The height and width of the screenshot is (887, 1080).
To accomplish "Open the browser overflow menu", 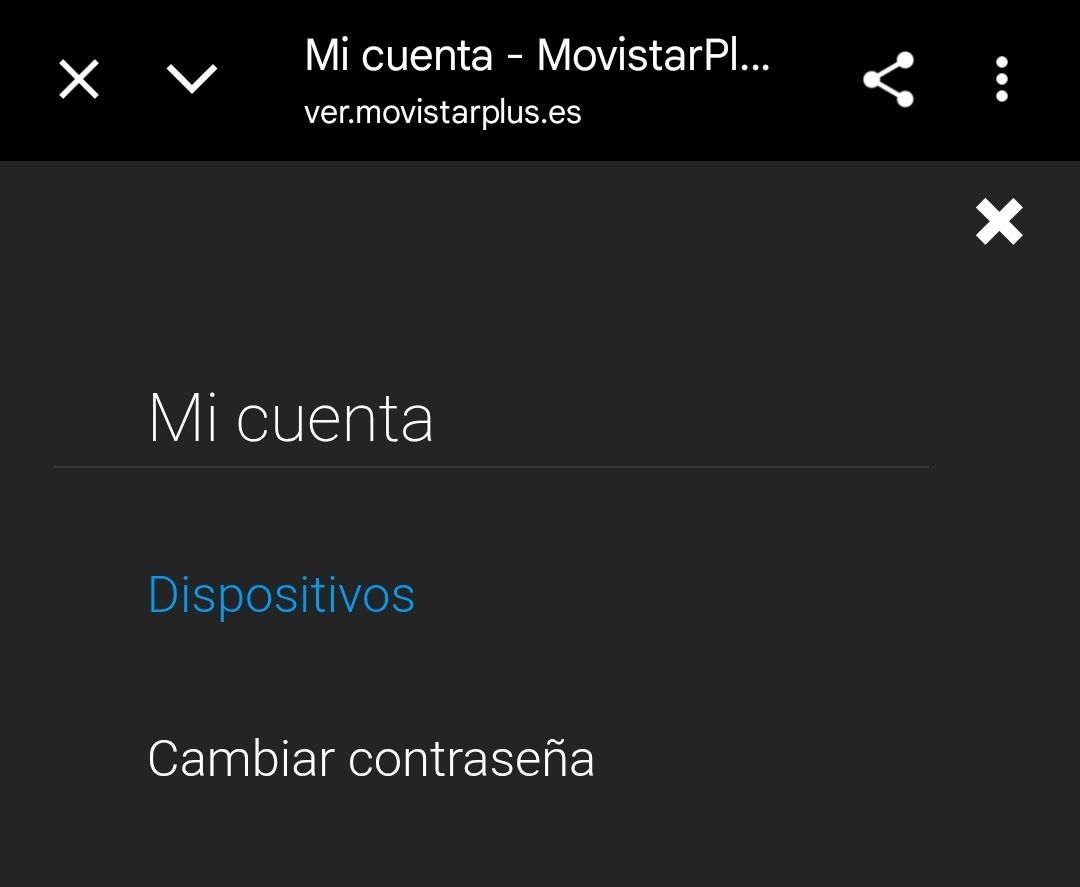I will (x=1001, y=79).
